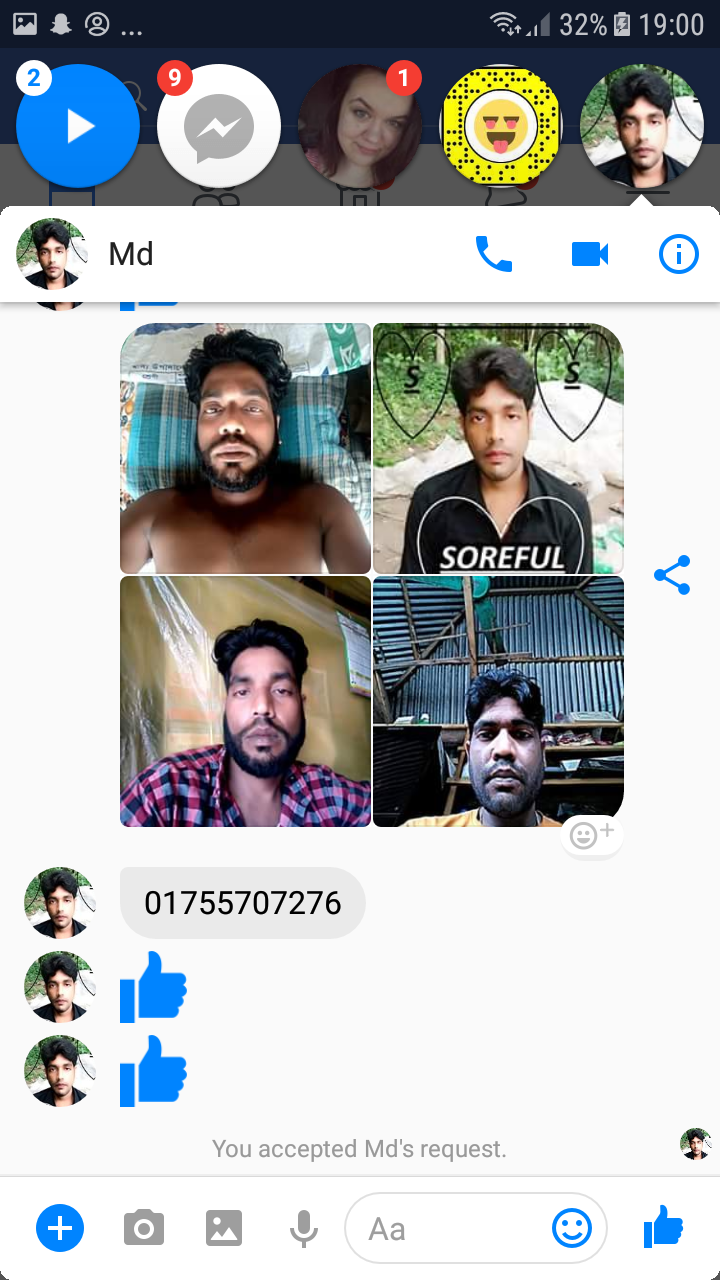Open Md's profile picture in header
Viewport: 720px width, 1280px height.
51,254
